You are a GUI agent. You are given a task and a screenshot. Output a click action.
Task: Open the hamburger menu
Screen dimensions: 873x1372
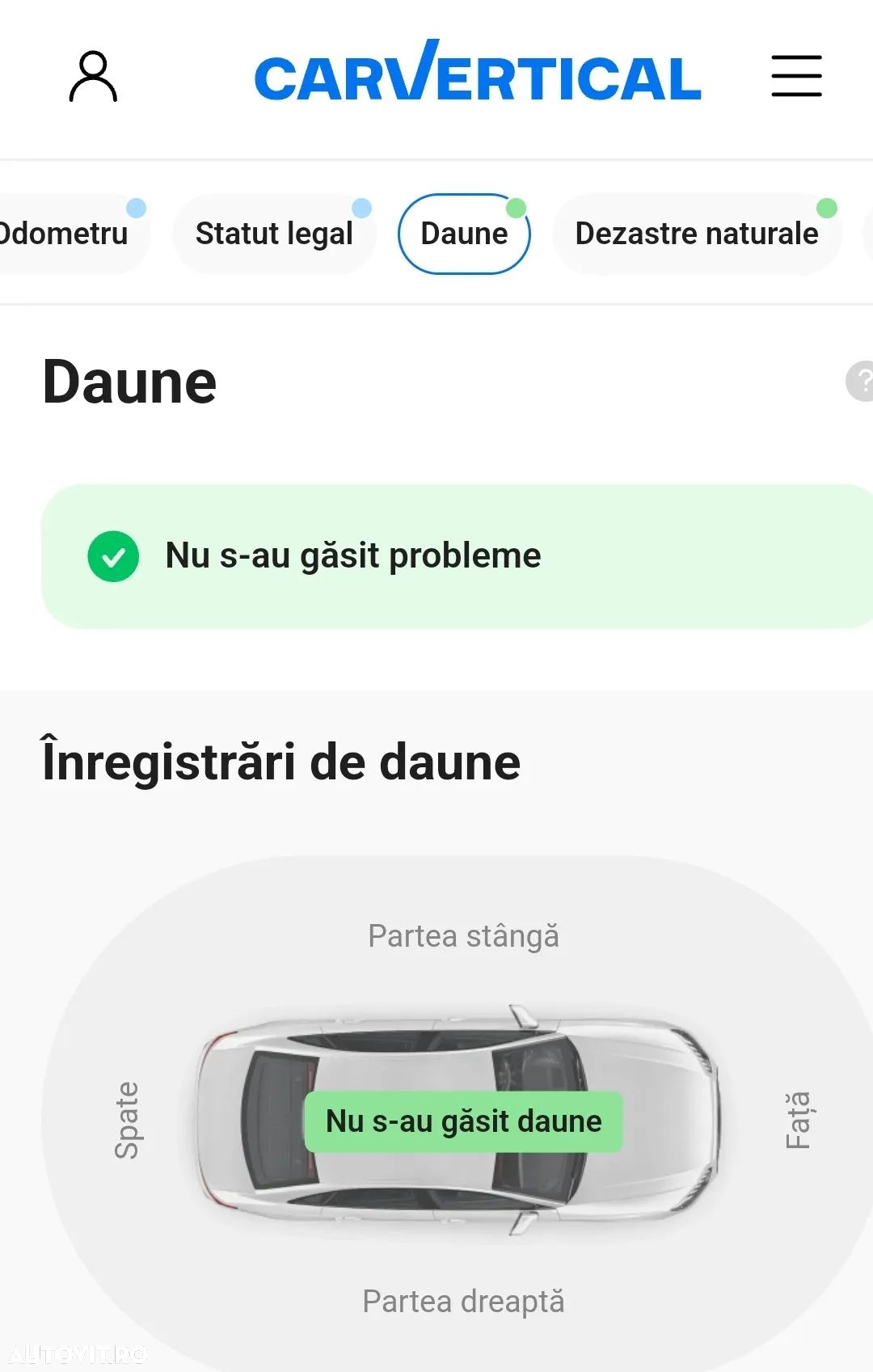click(796, 77)
